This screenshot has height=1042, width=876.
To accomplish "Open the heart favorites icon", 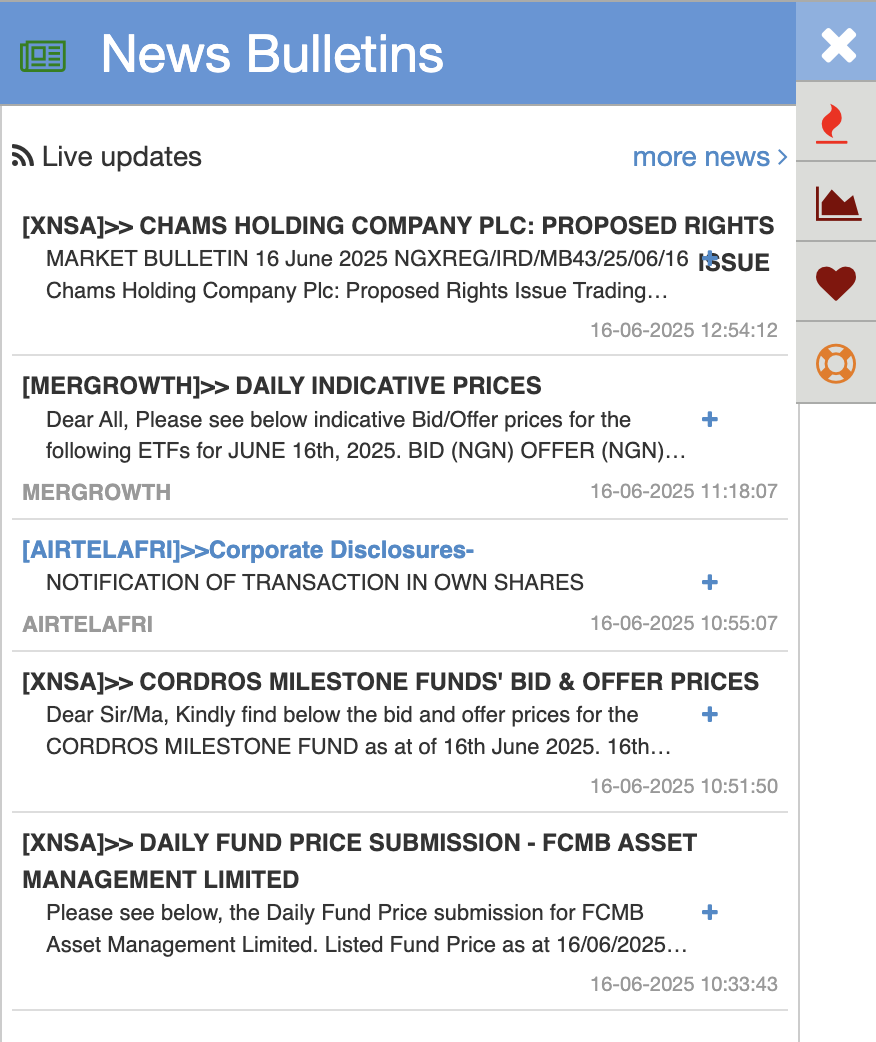I will 836,283.
